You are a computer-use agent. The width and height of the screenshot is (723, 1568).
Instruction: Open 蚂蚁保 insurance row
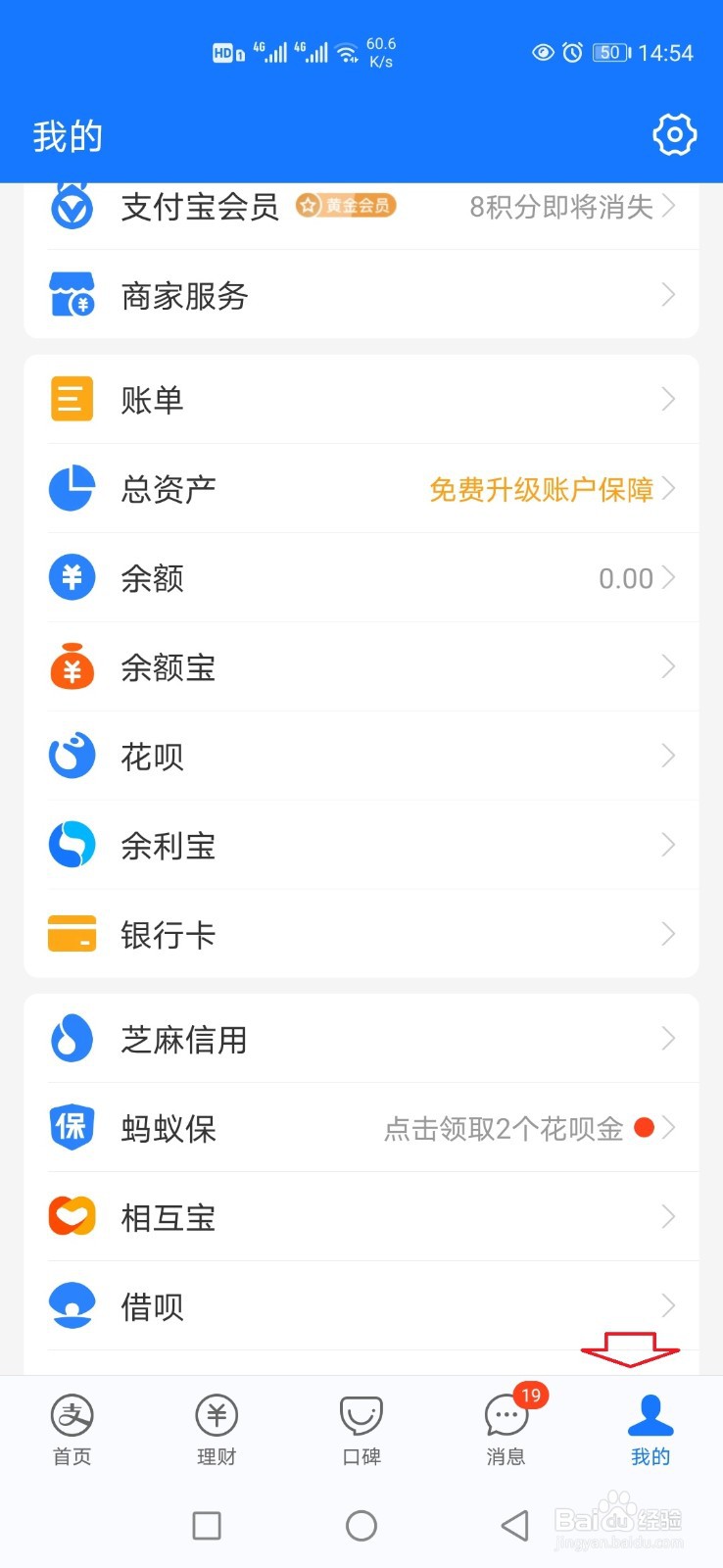click(x=361, y=1128)
